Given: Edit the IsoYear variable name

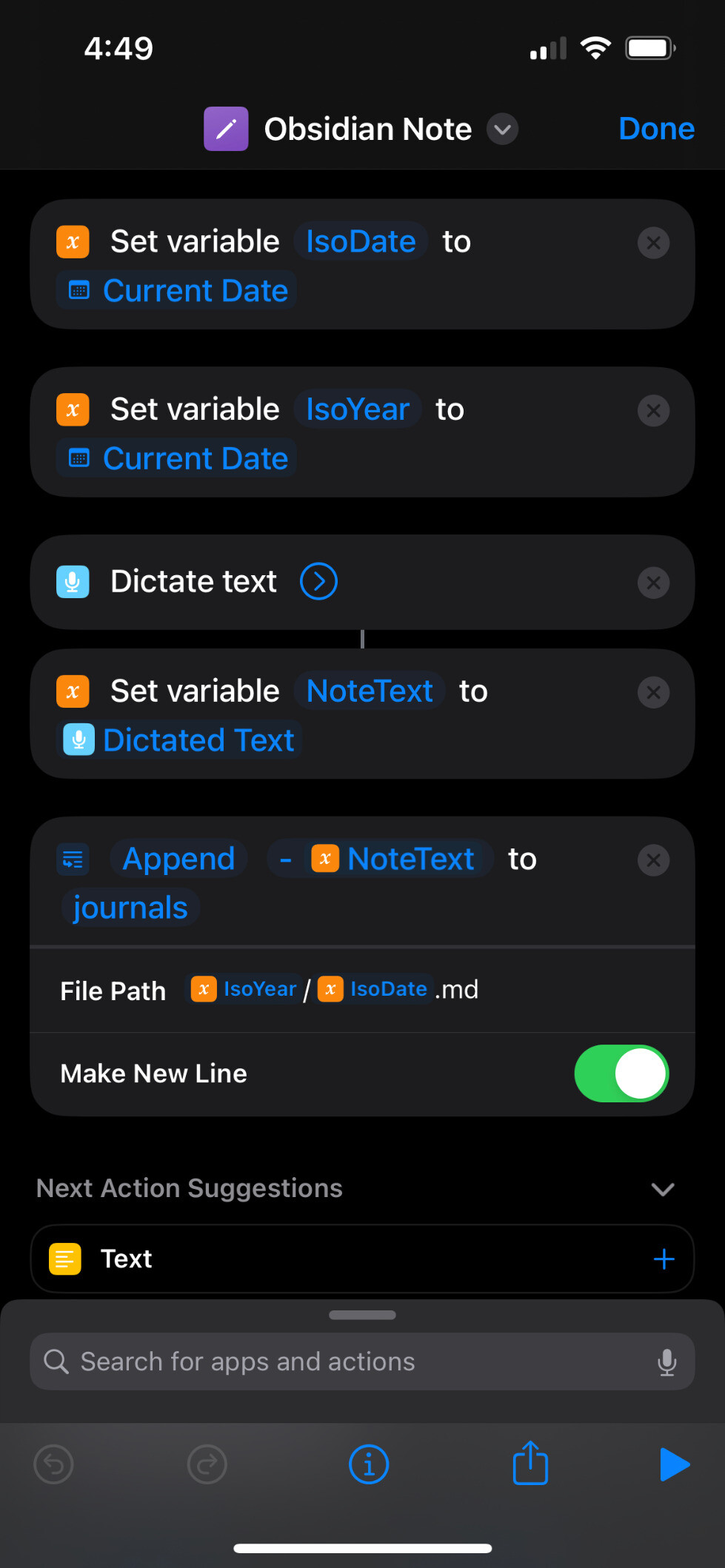Looking at the screenshot, I should point(358,410).
